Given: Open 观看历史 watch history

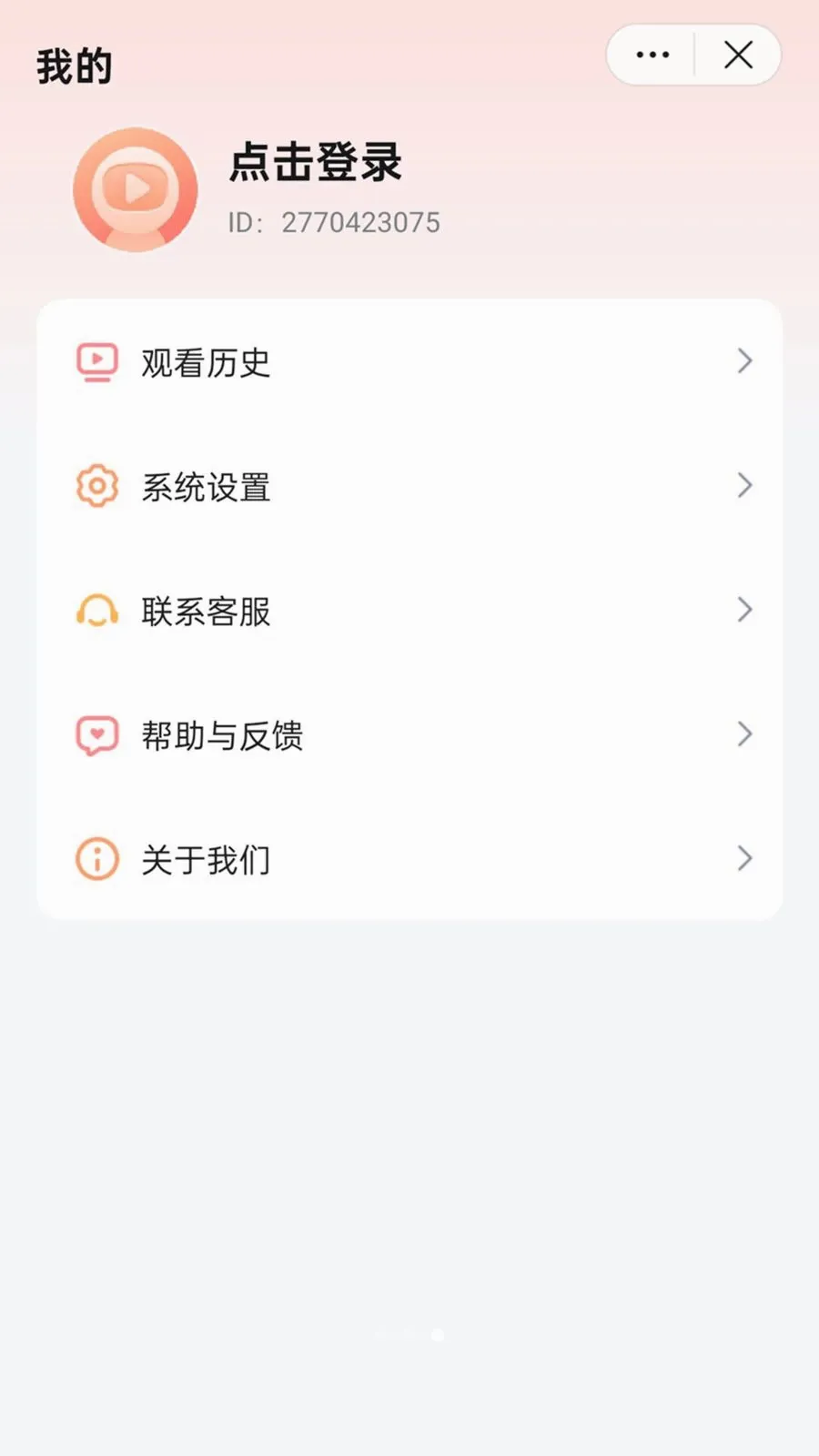Looking at the screenshot, I should pyautogui.click(x=409, y=362).
